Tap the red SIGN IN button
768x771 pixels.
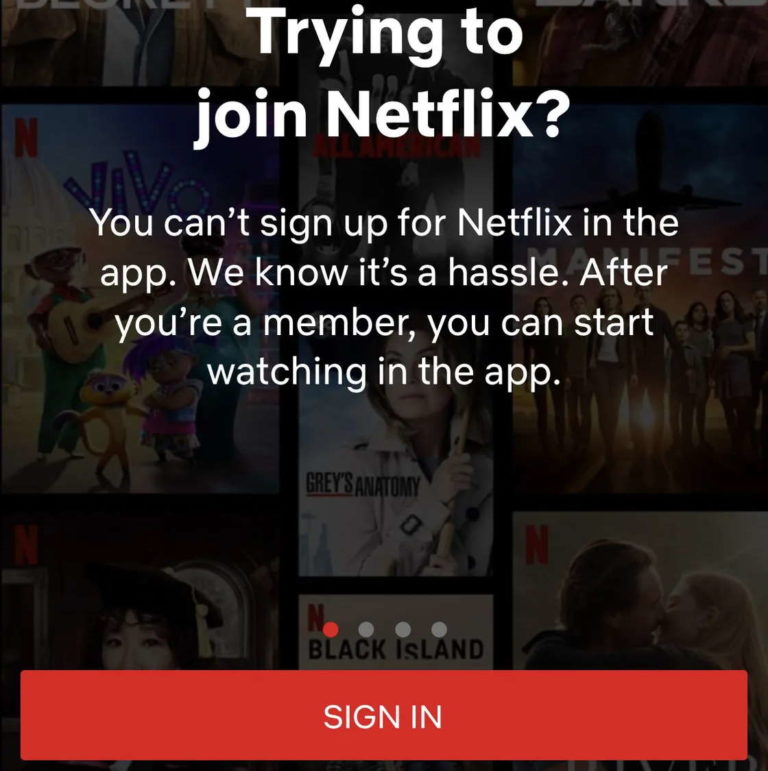click(383, 715)
